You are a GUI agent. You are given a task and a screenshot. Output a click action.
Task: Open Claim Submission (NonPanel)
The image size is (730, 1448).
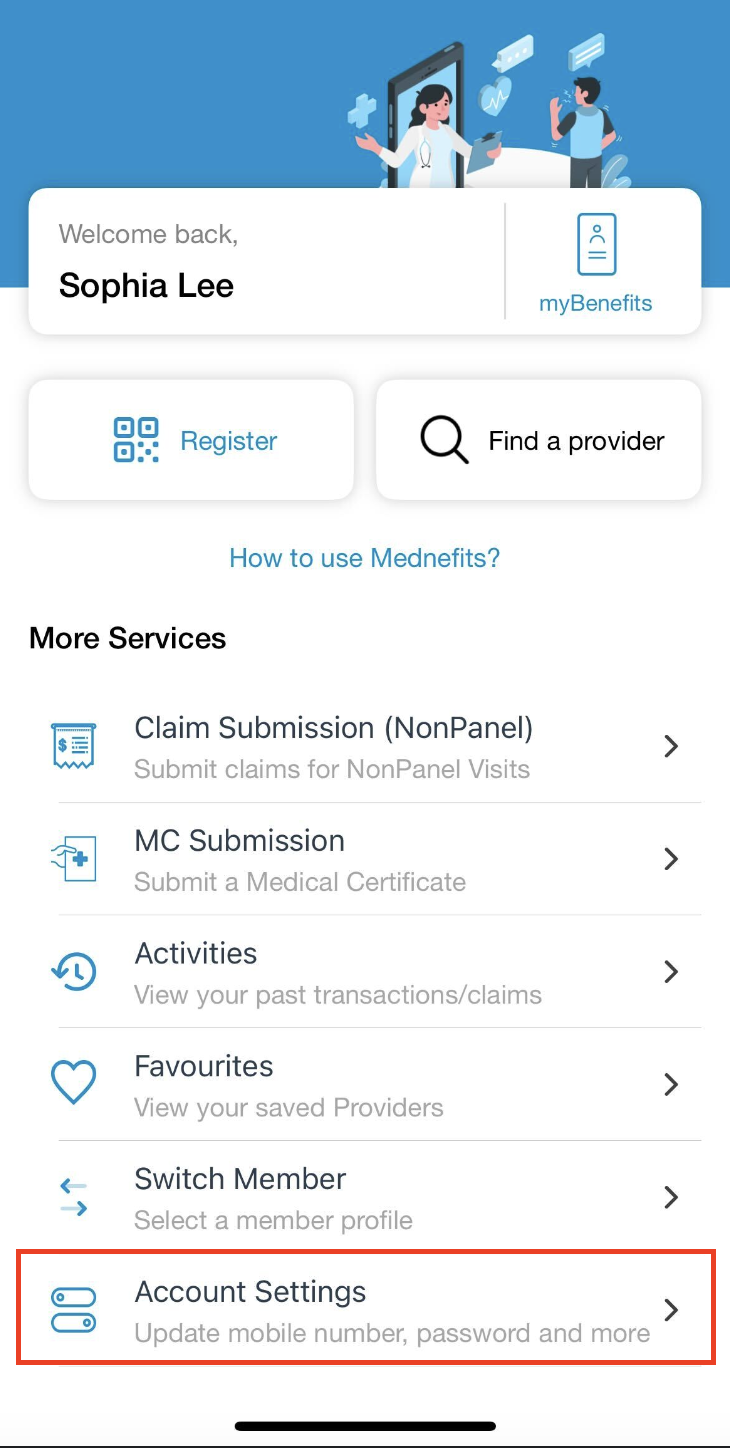click(365, 746)
